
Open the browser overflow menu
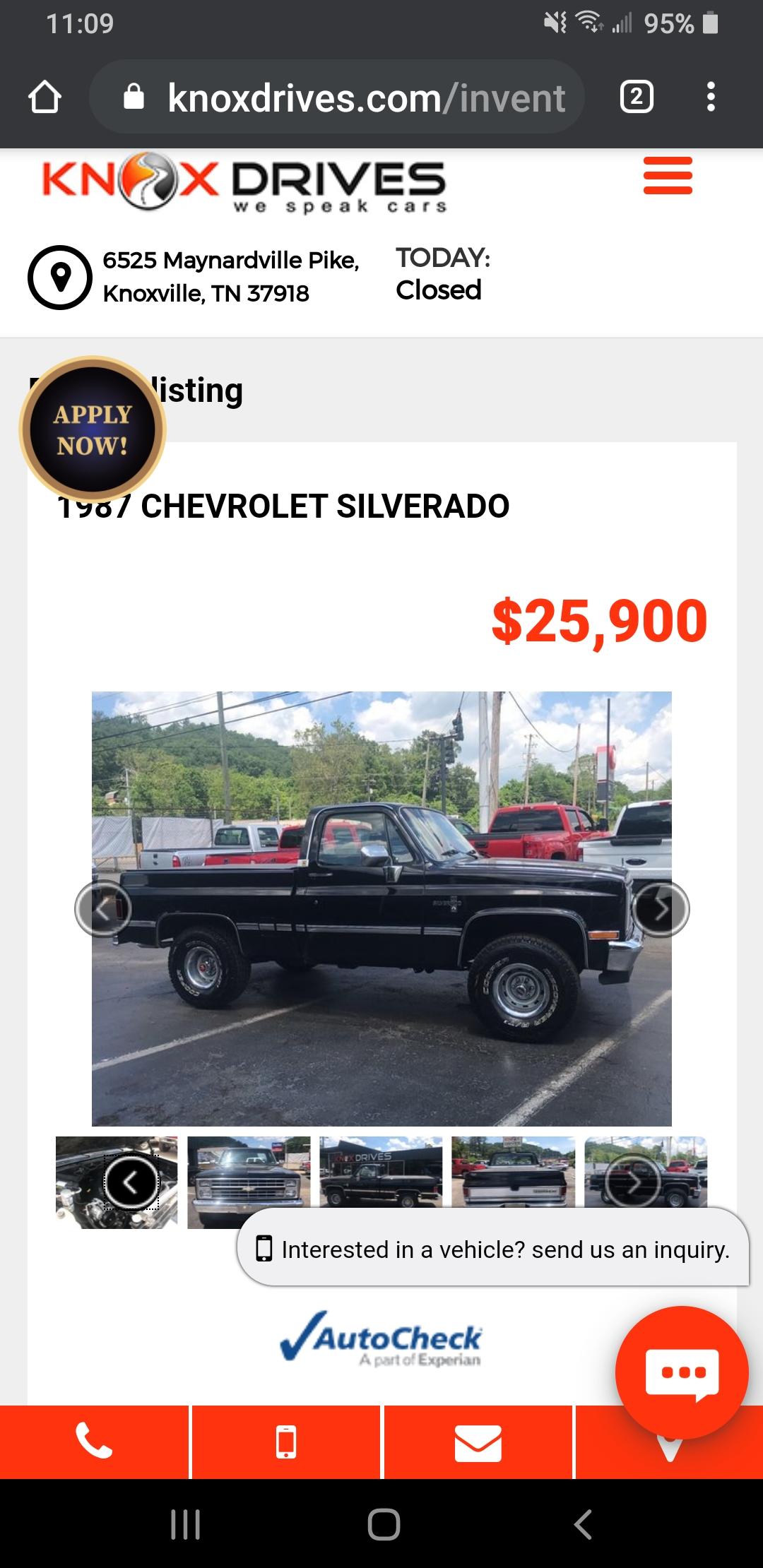pos(711,97)
